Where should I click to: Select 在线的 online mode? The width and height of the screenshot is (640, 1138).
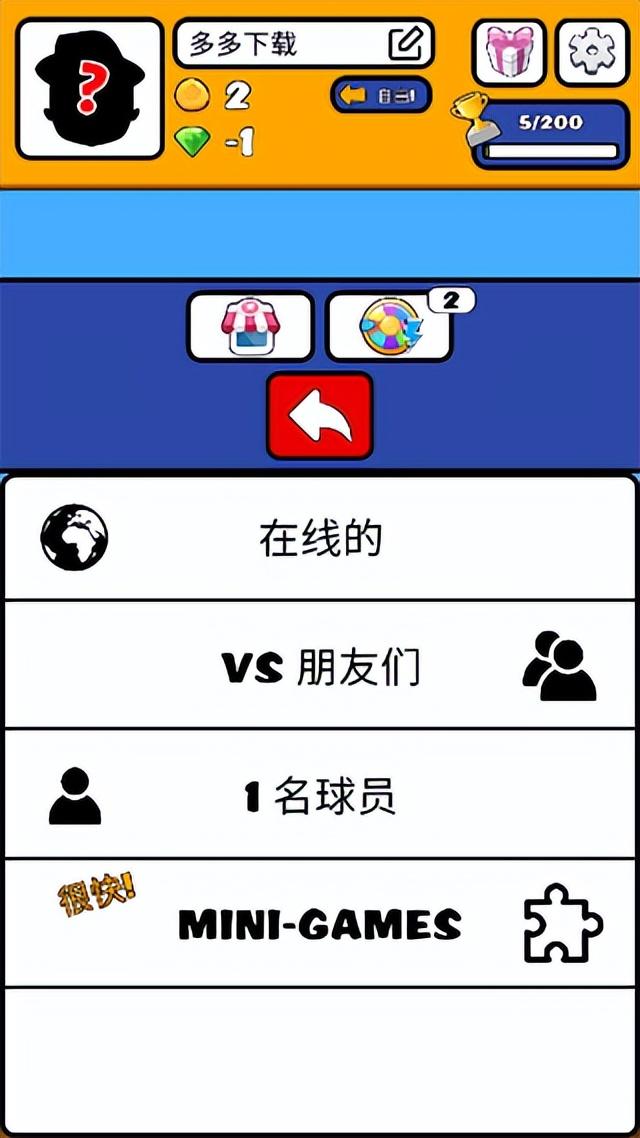click(320, 539)
